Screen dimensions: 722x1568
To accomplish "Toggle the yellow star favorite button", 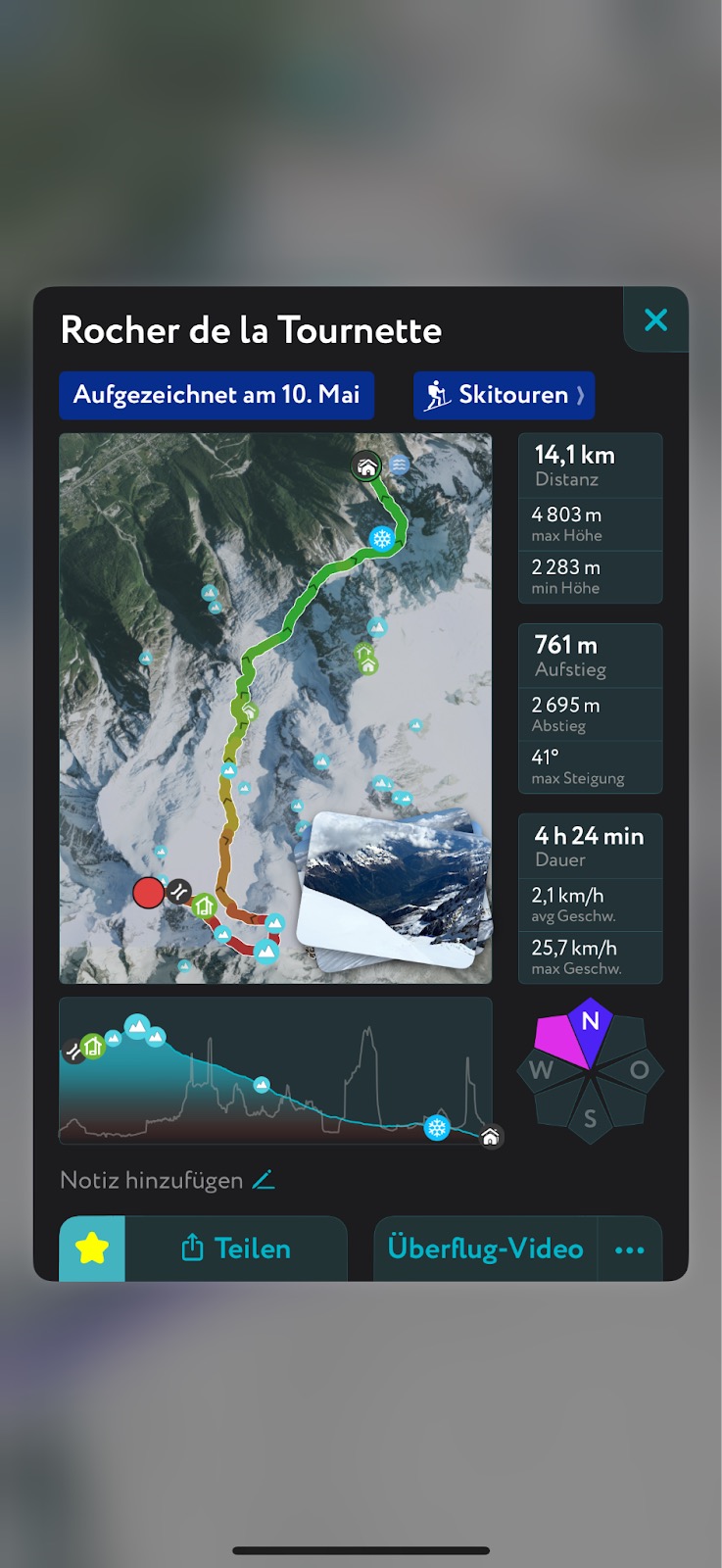I will pyautogui.click(x=92, y=1249).
